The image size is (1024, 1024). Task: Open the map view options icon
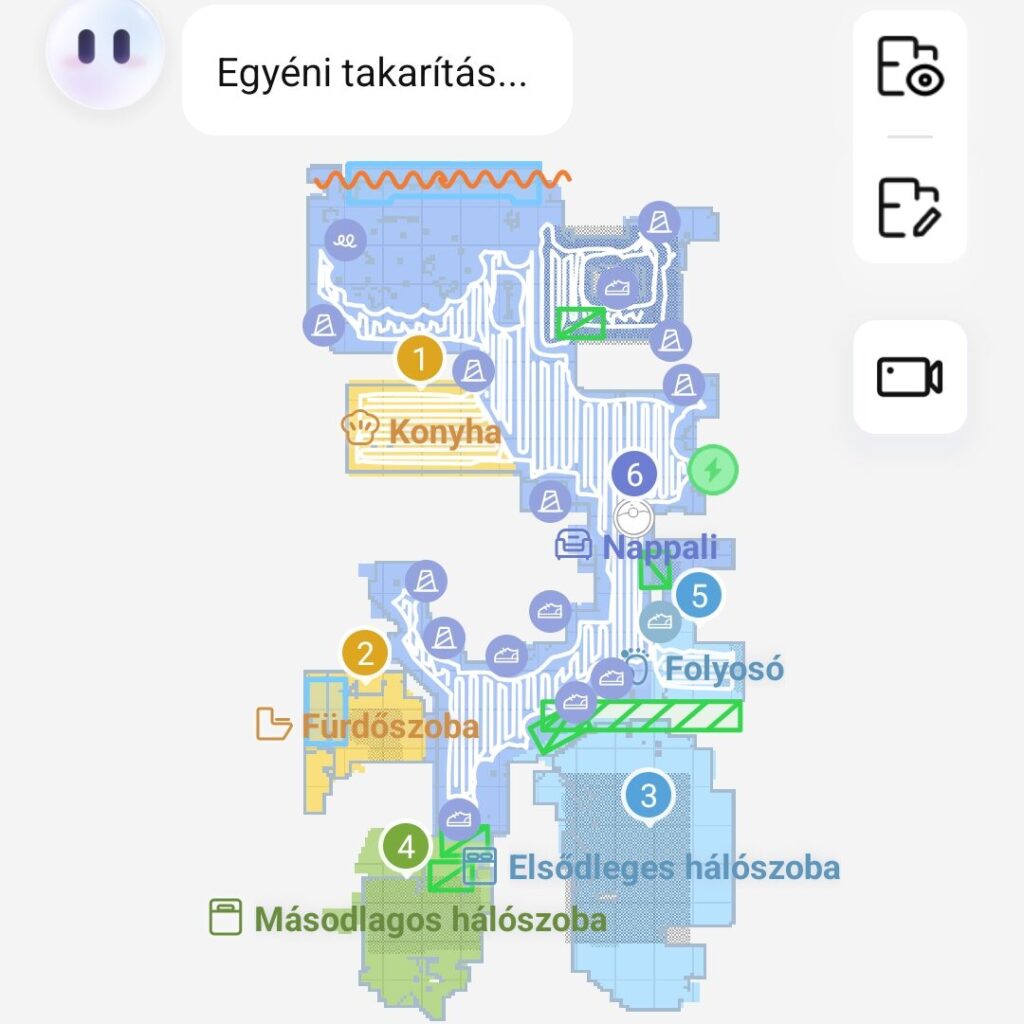(909, 67)
